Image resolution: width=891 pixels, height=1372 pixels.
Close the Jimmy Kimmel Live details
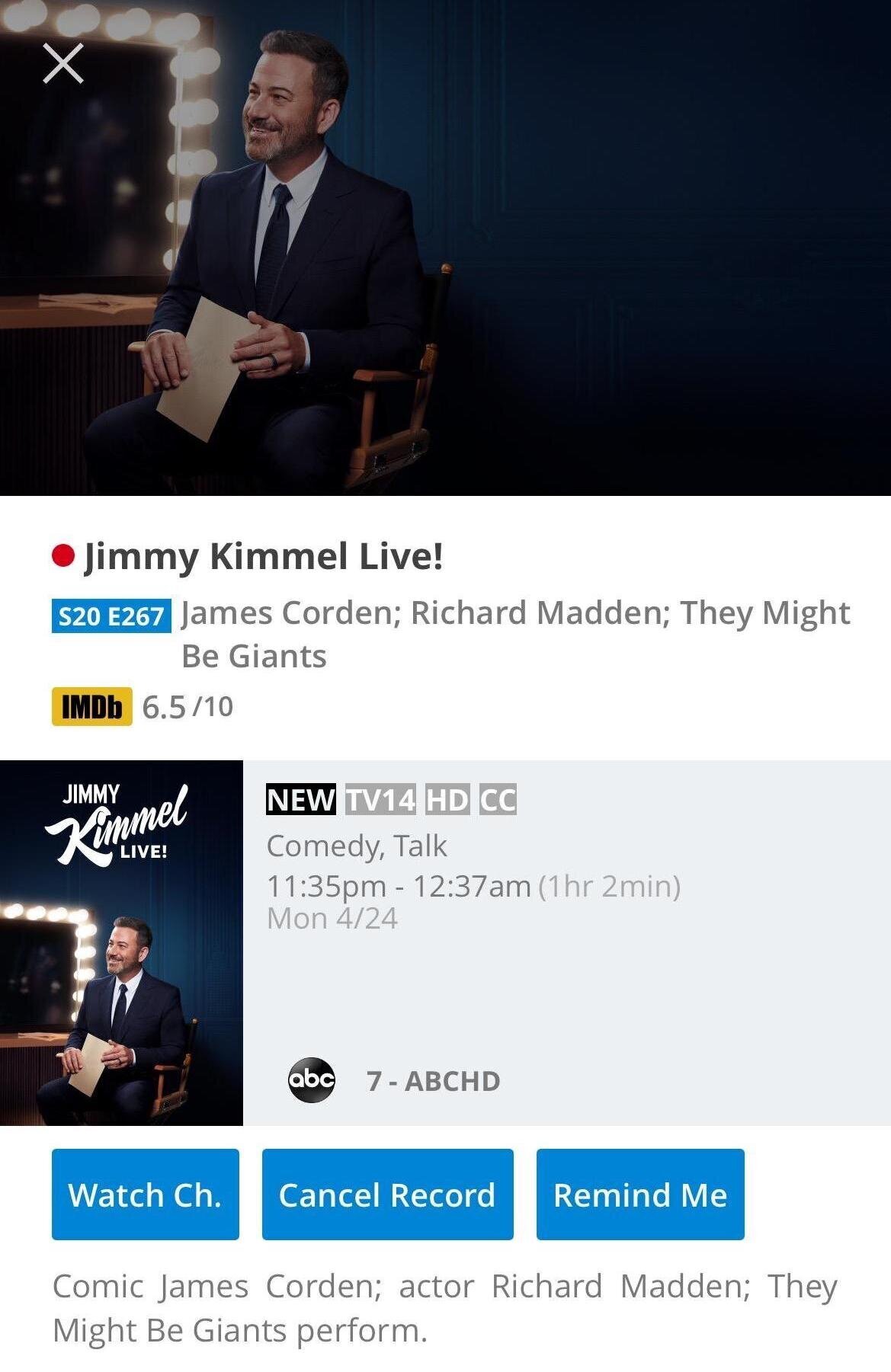[63, 63]
